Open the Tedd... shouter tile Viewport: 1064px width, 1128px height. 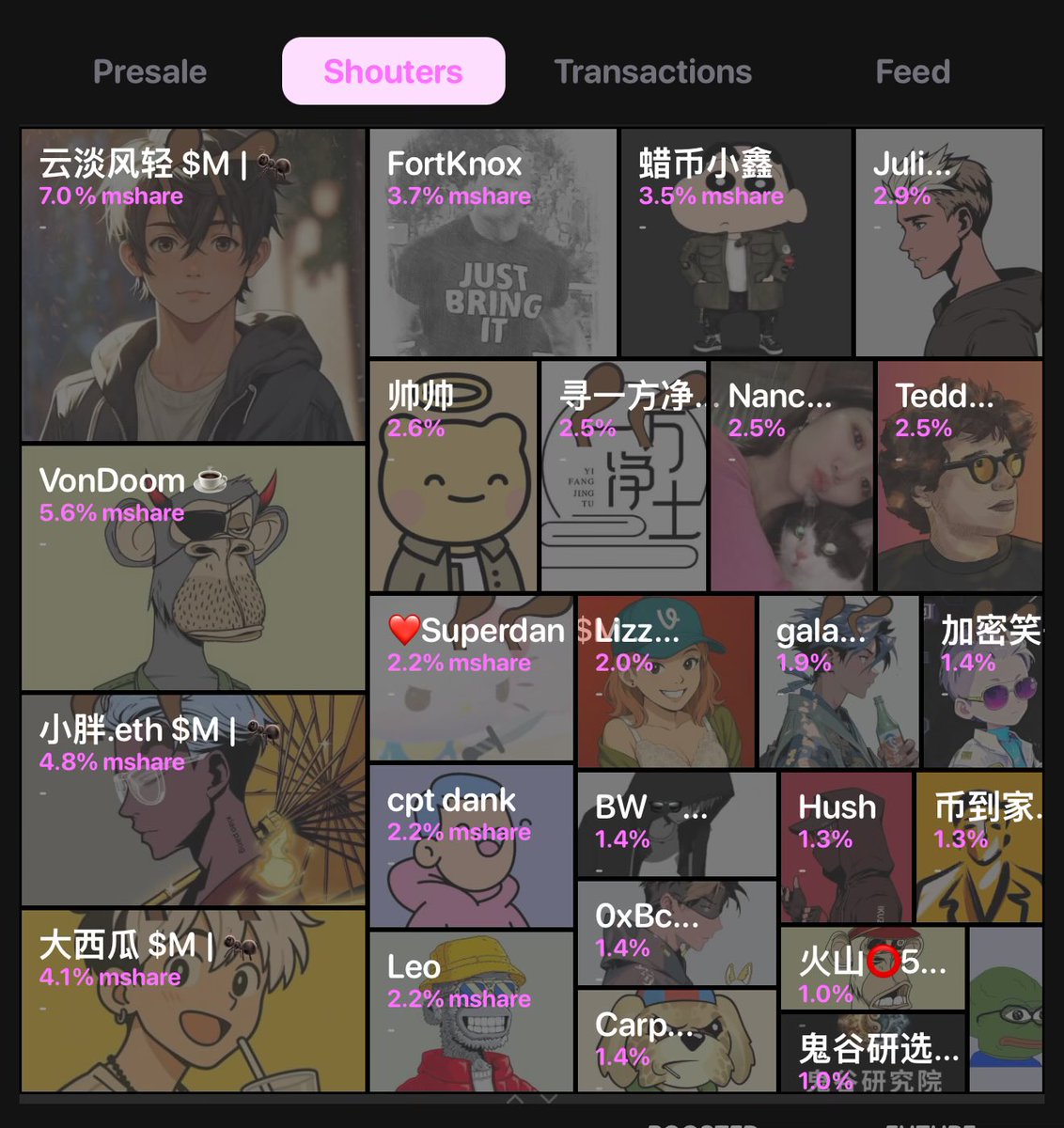tap(960, 476)
